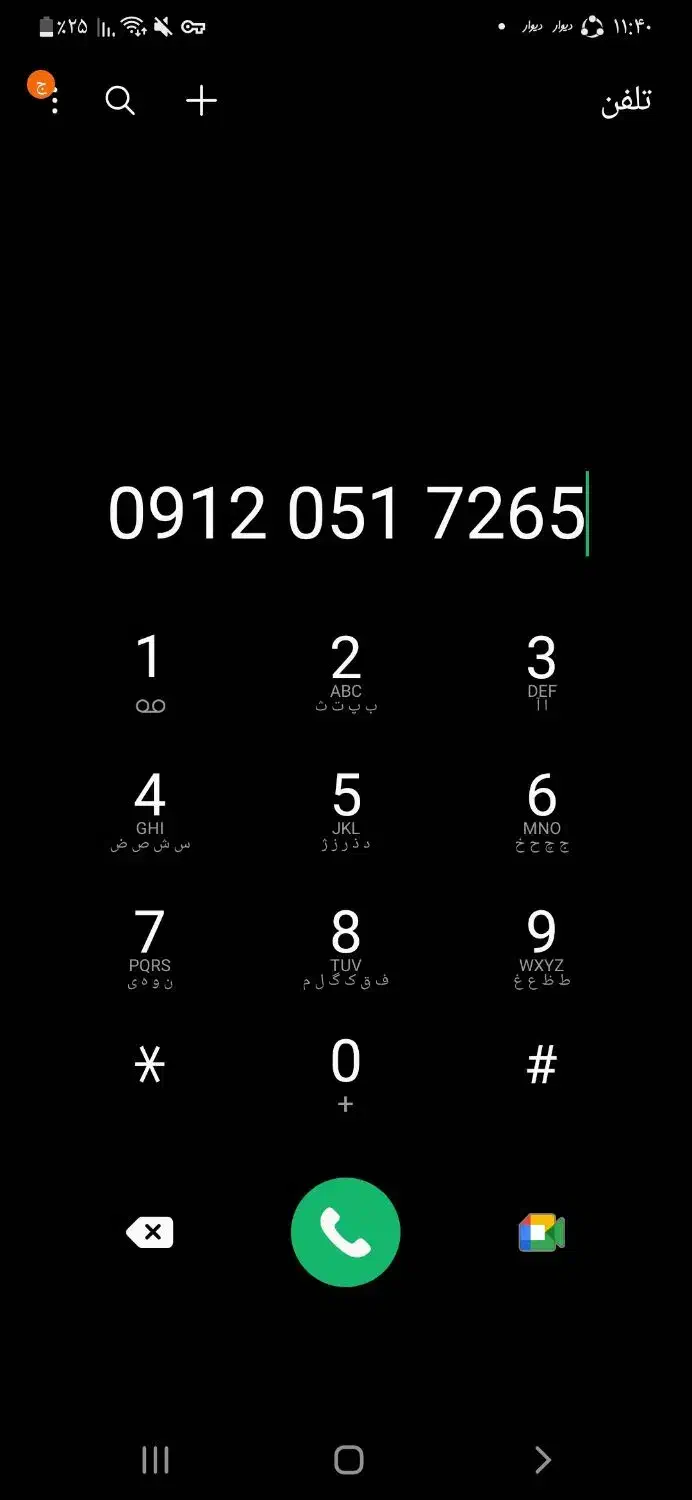
Task: Enter digit 5 JKL
Action: (x=346, y=811)
